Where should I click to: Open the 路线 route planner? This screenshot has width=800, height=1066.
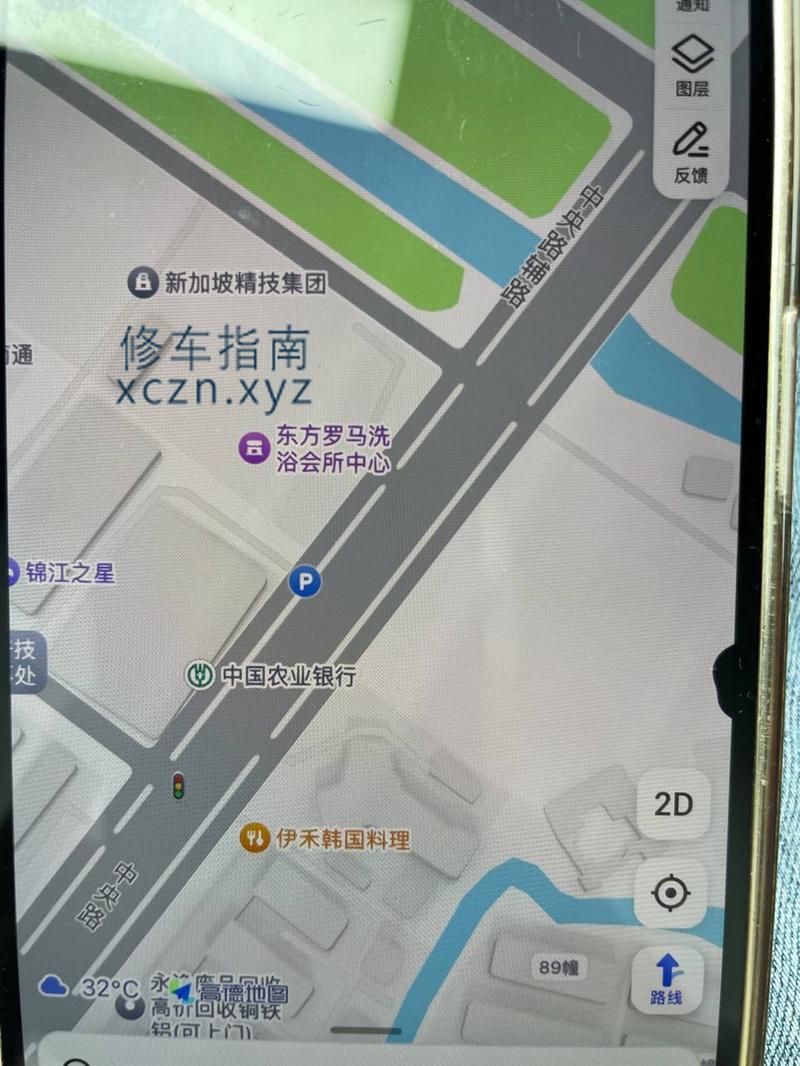coord(667,979)
